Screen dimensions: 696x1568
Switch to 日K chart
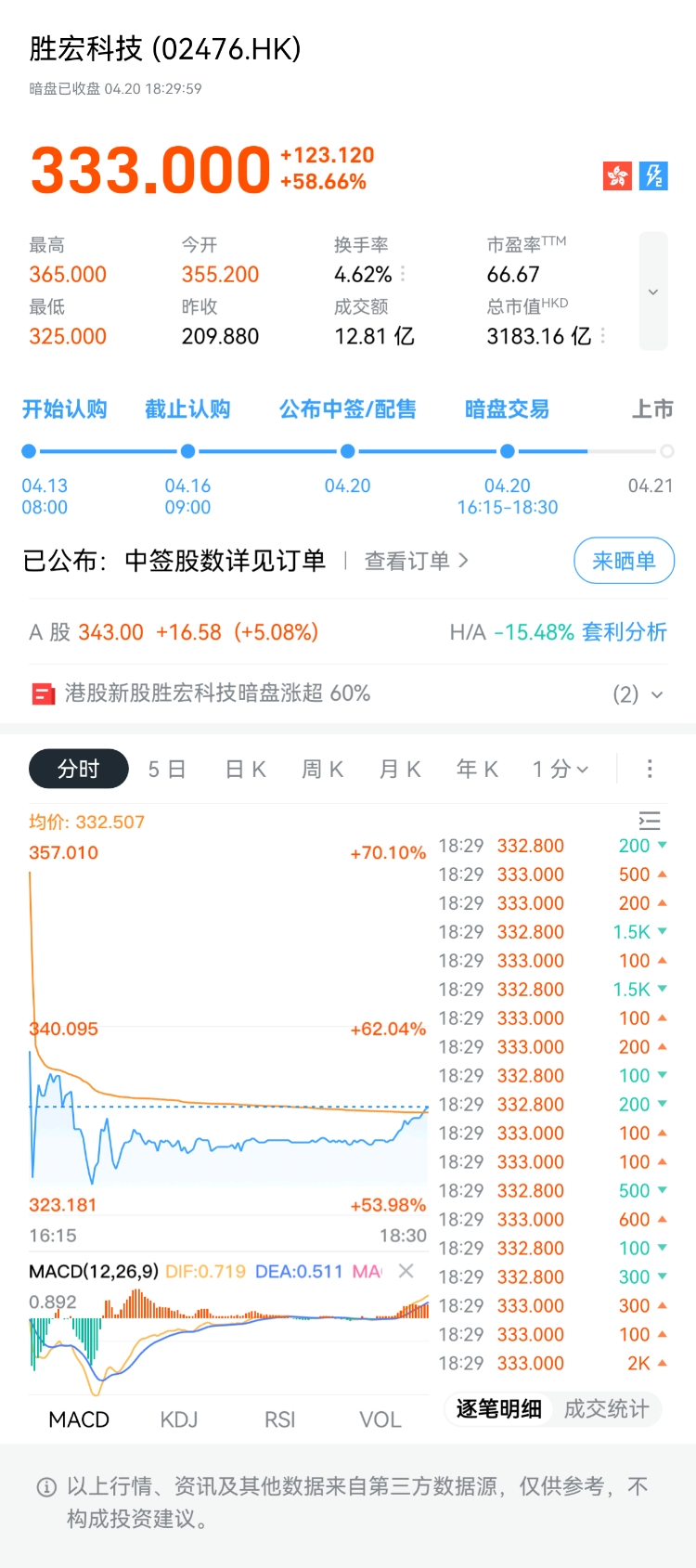(x=246, y=769)
